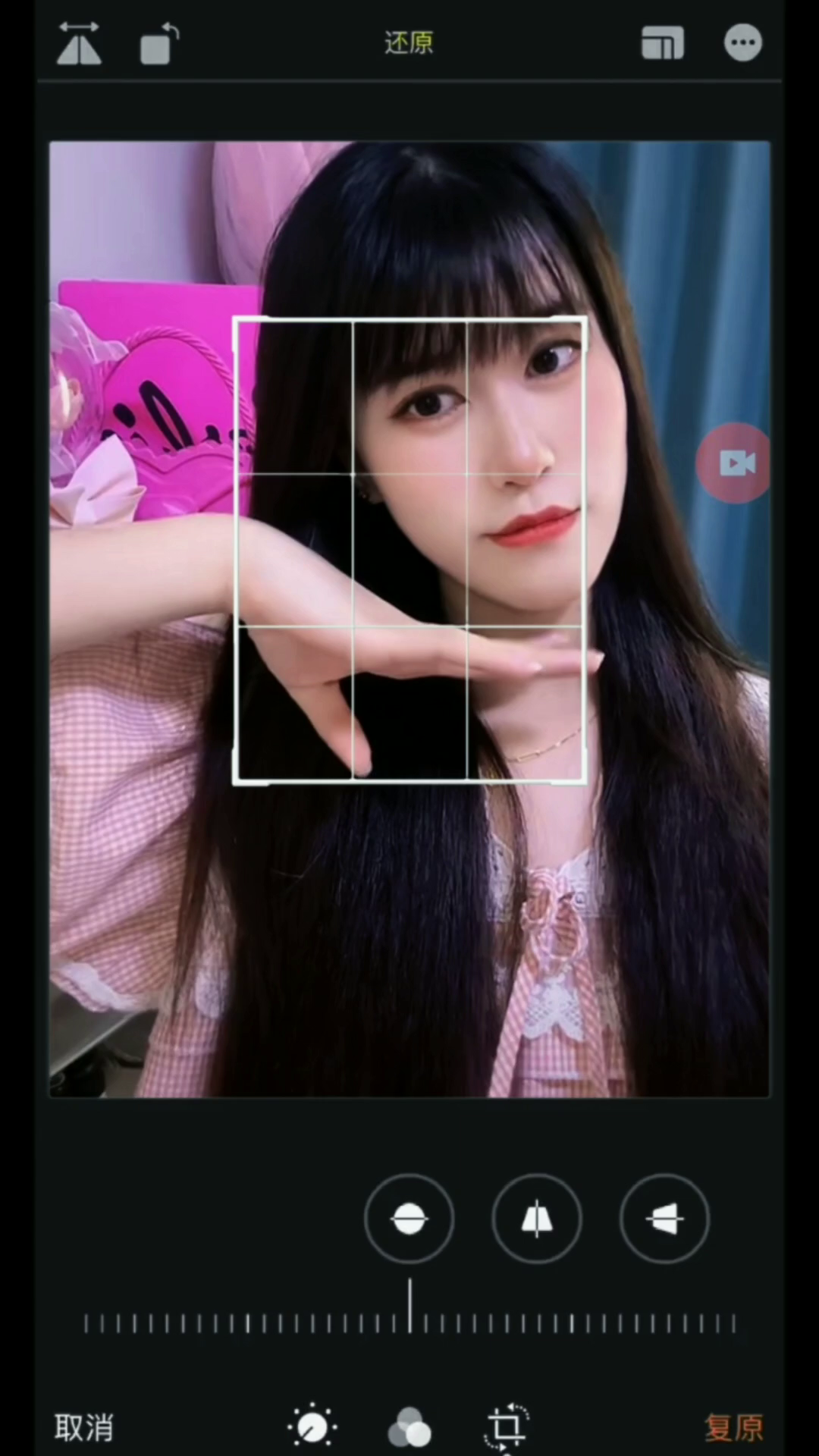Tap 还原 to reset the crop
The height and width of the screenshot is (1456, 819).
(409, 42)
